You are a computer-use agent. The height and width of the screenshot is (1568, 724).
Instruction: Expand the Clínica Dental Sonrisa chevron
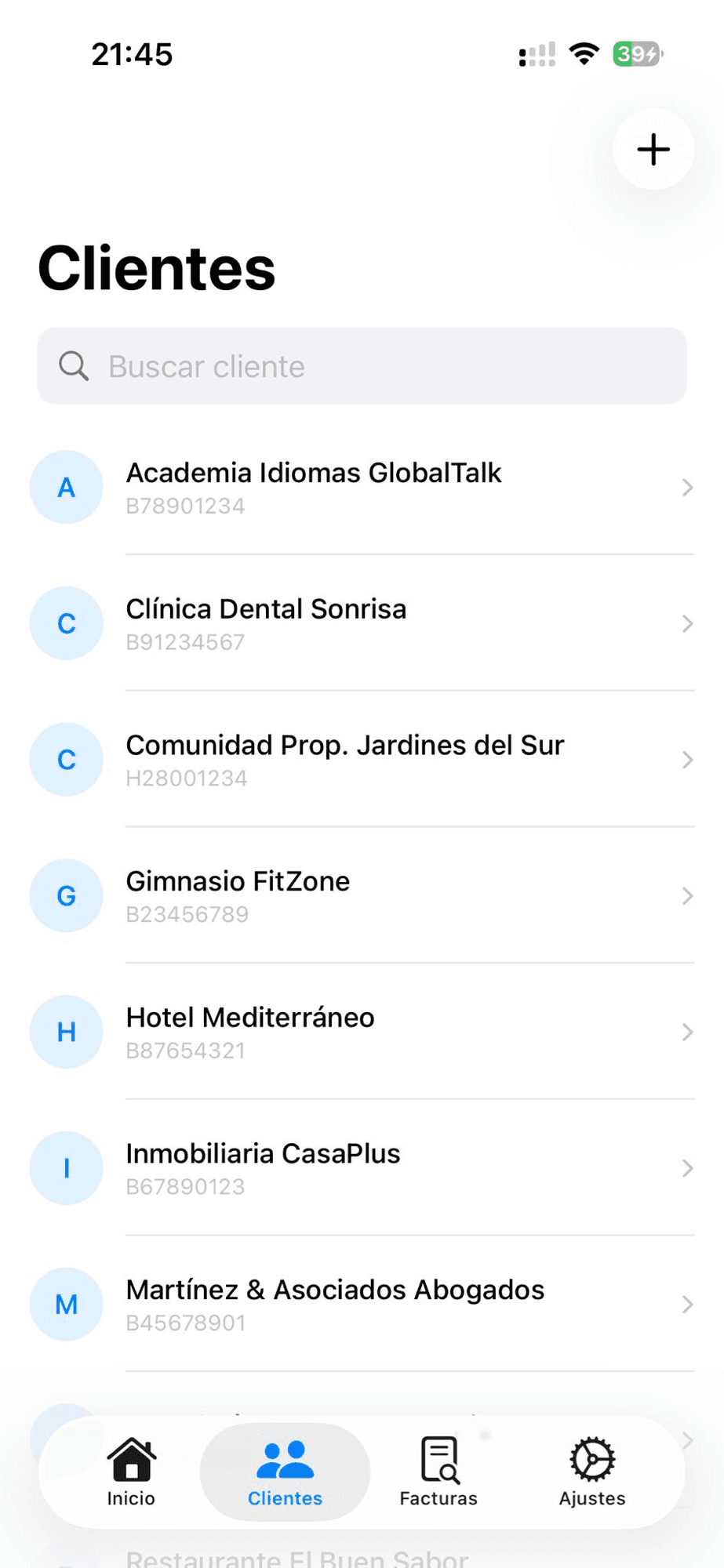[x=687, y=623]
